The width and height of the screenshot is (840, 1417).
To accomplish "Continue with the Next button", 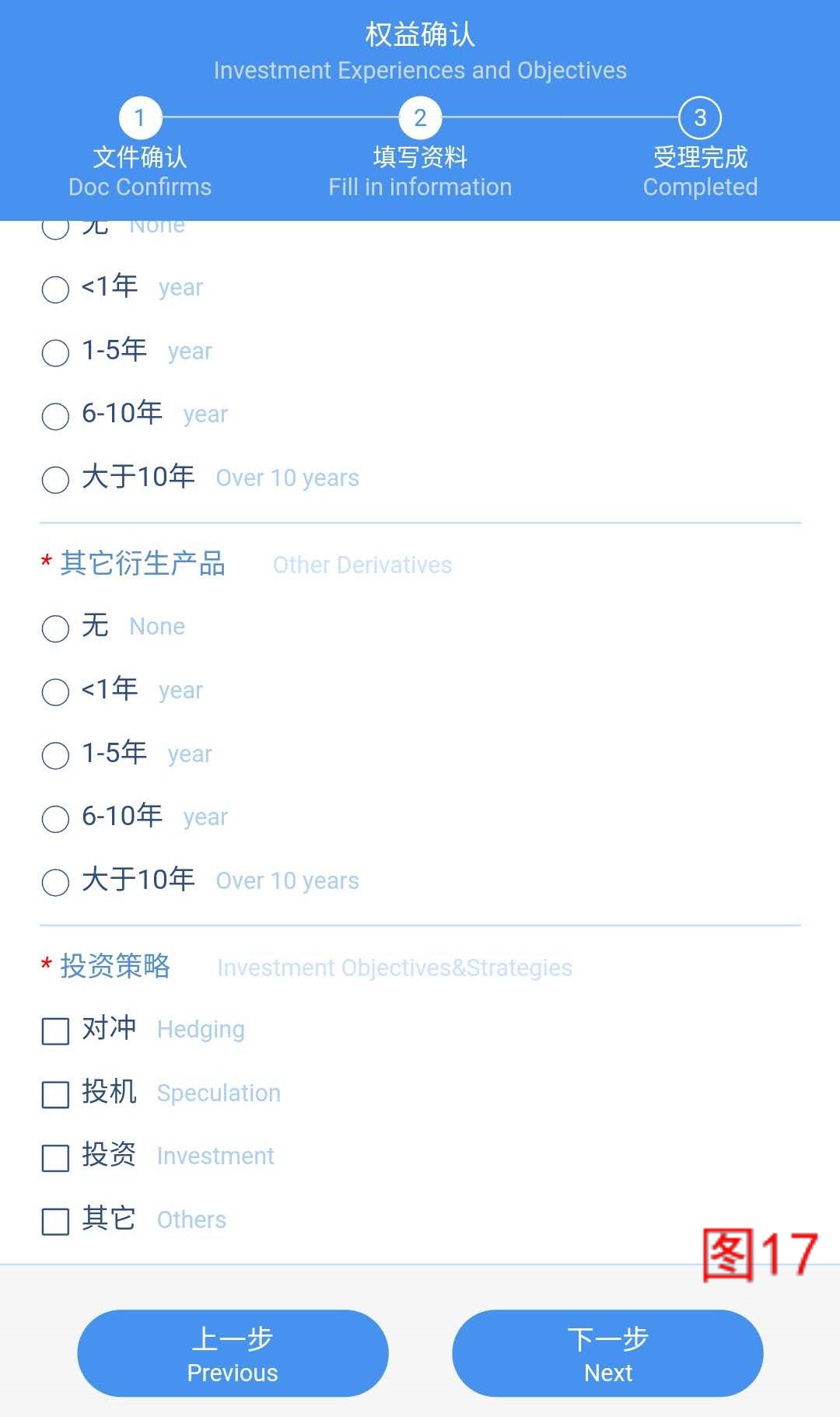I will click(607, 1353).
